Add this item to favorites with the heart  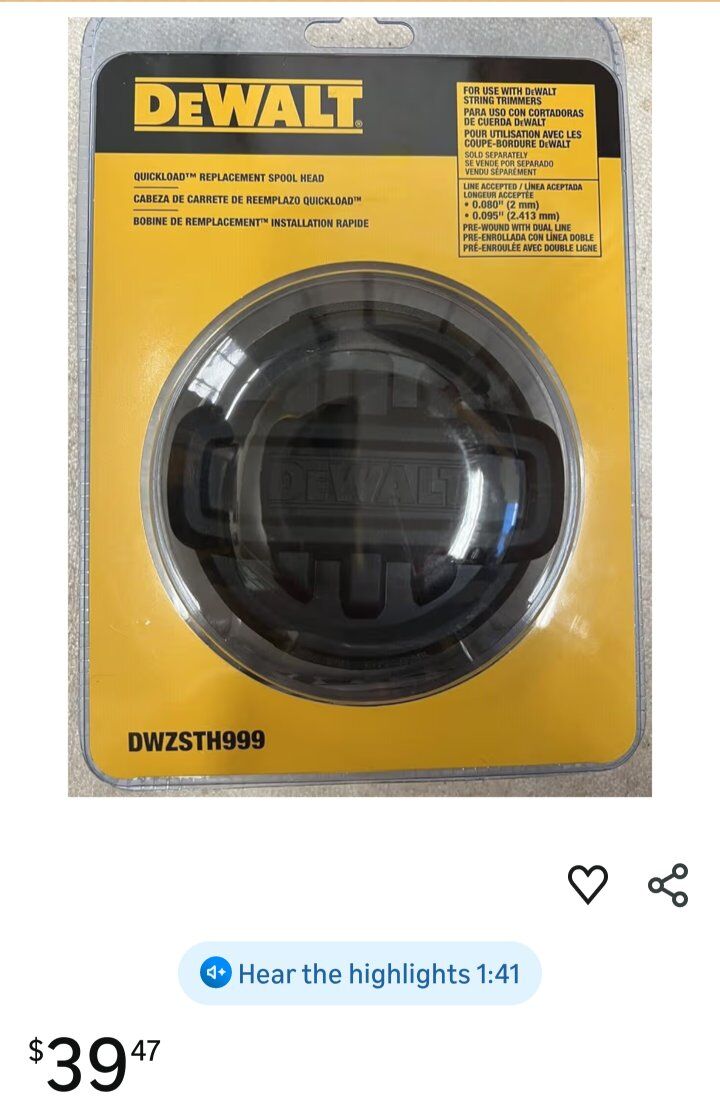coord(587,884)
